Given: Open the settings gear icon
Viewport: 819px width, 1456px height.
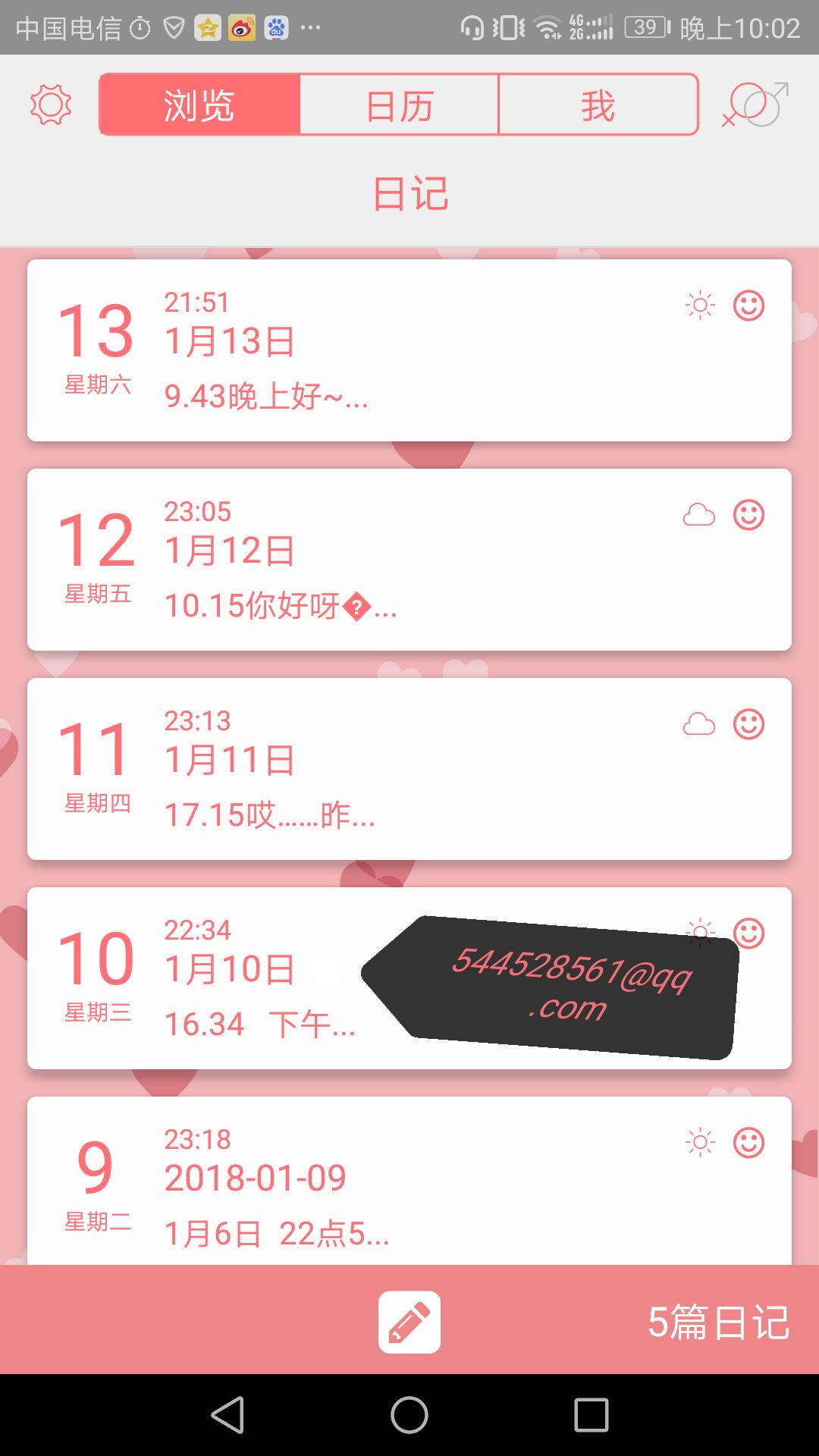Looking at the screenshot, I should (51, 105).
